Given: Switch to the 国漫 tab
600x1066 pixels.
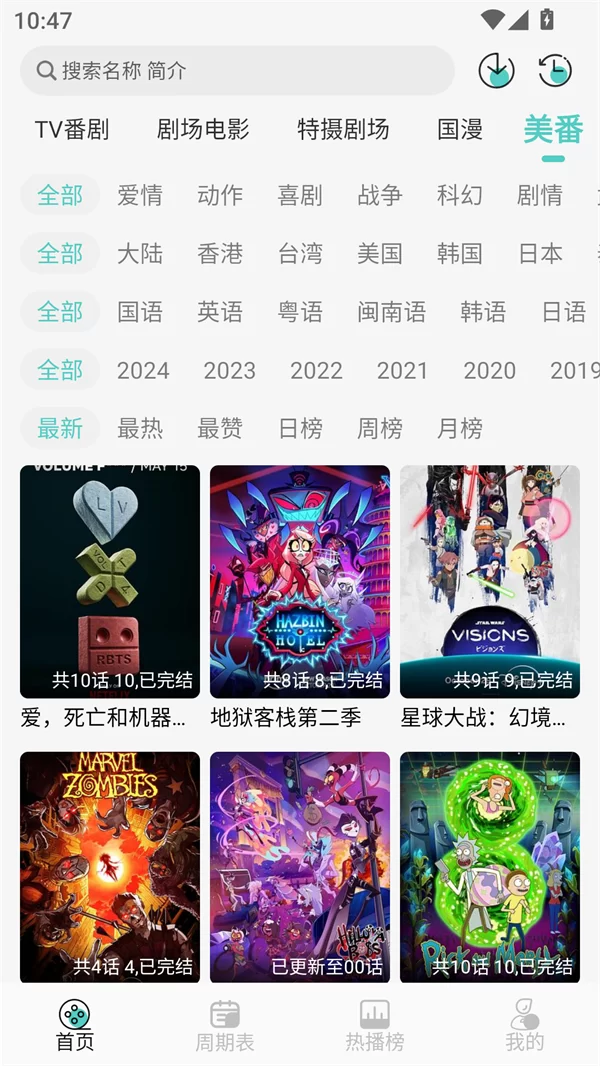Looking at the screenshot, I should [460, 129].
